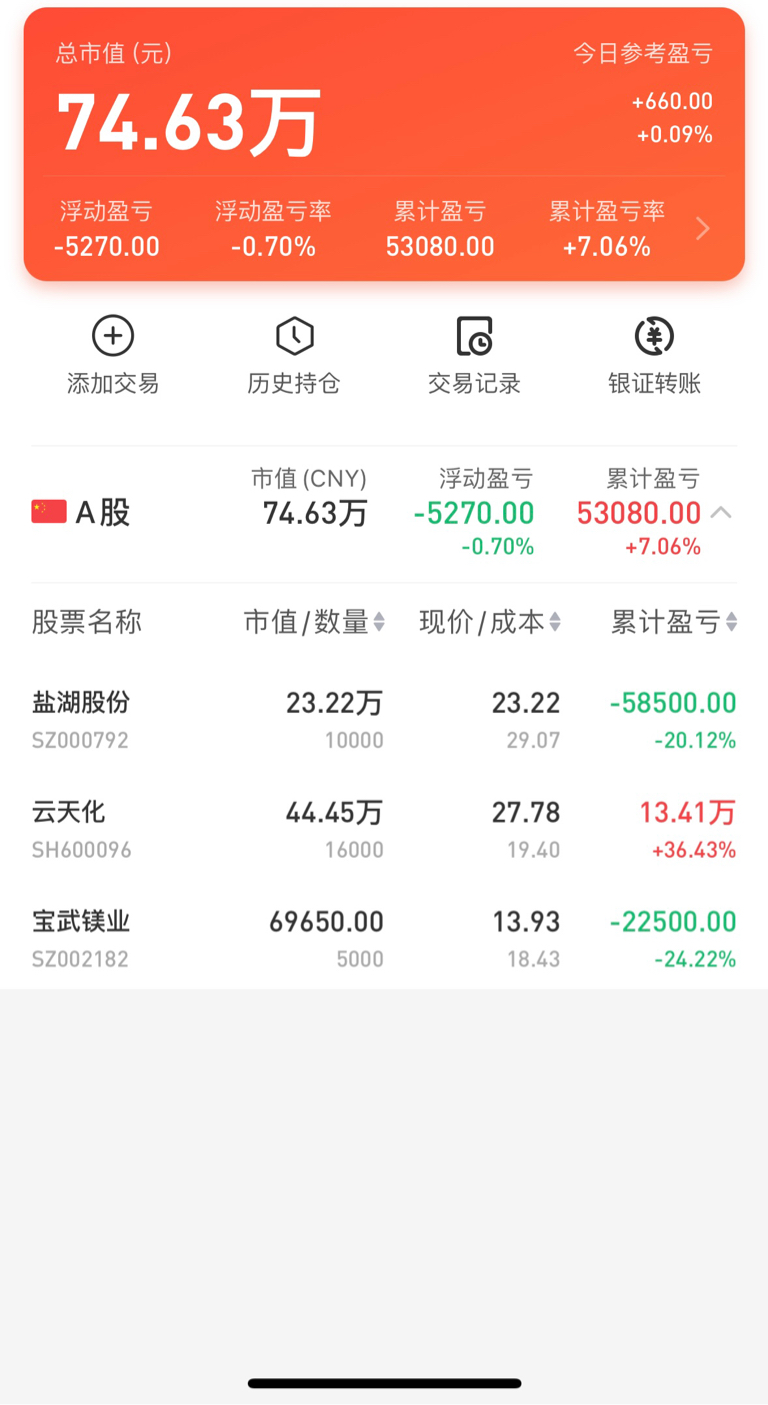Screen dimensions: 768x1405
Task: Open 添加交易 to add a trade
Action: coord(113,356)
